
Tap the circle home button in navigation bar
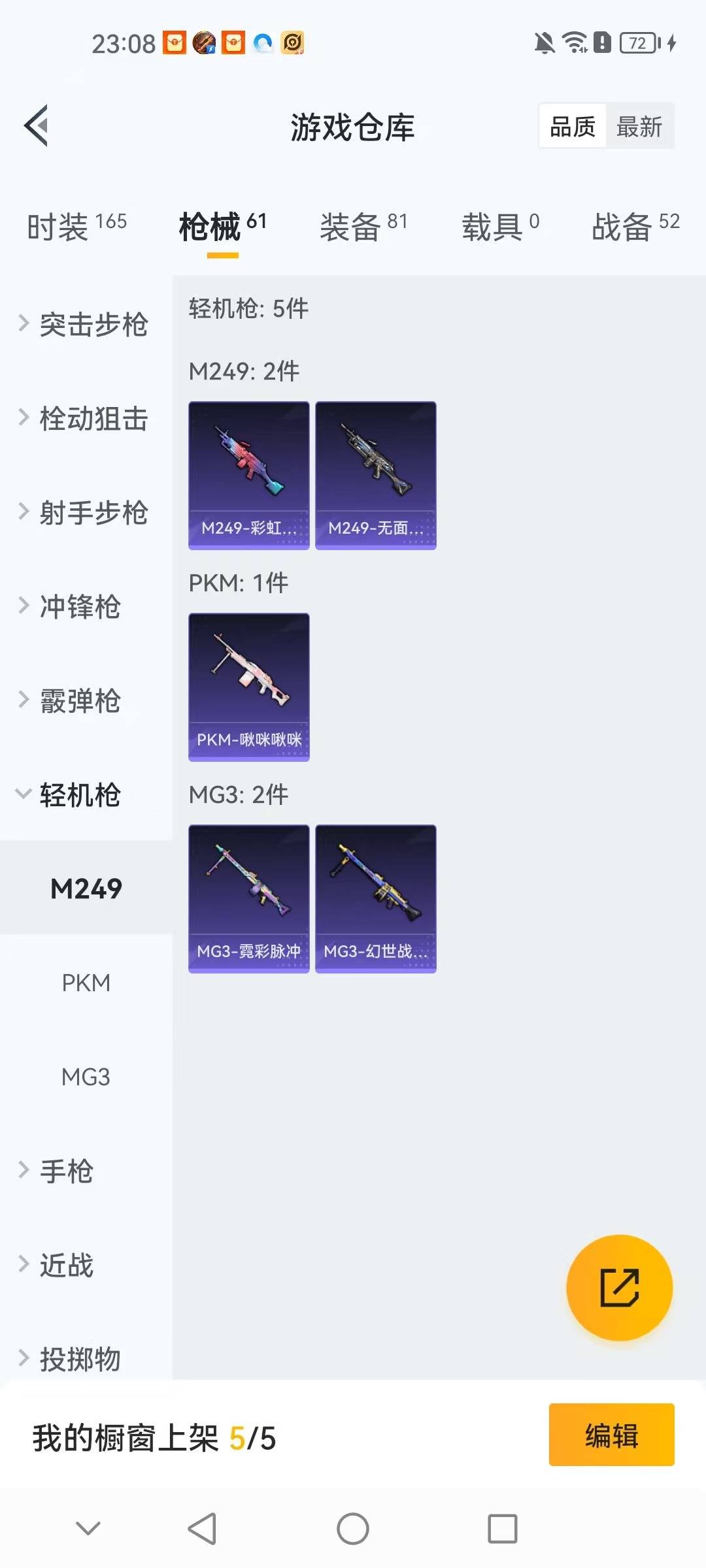[x=353, y=1529]
